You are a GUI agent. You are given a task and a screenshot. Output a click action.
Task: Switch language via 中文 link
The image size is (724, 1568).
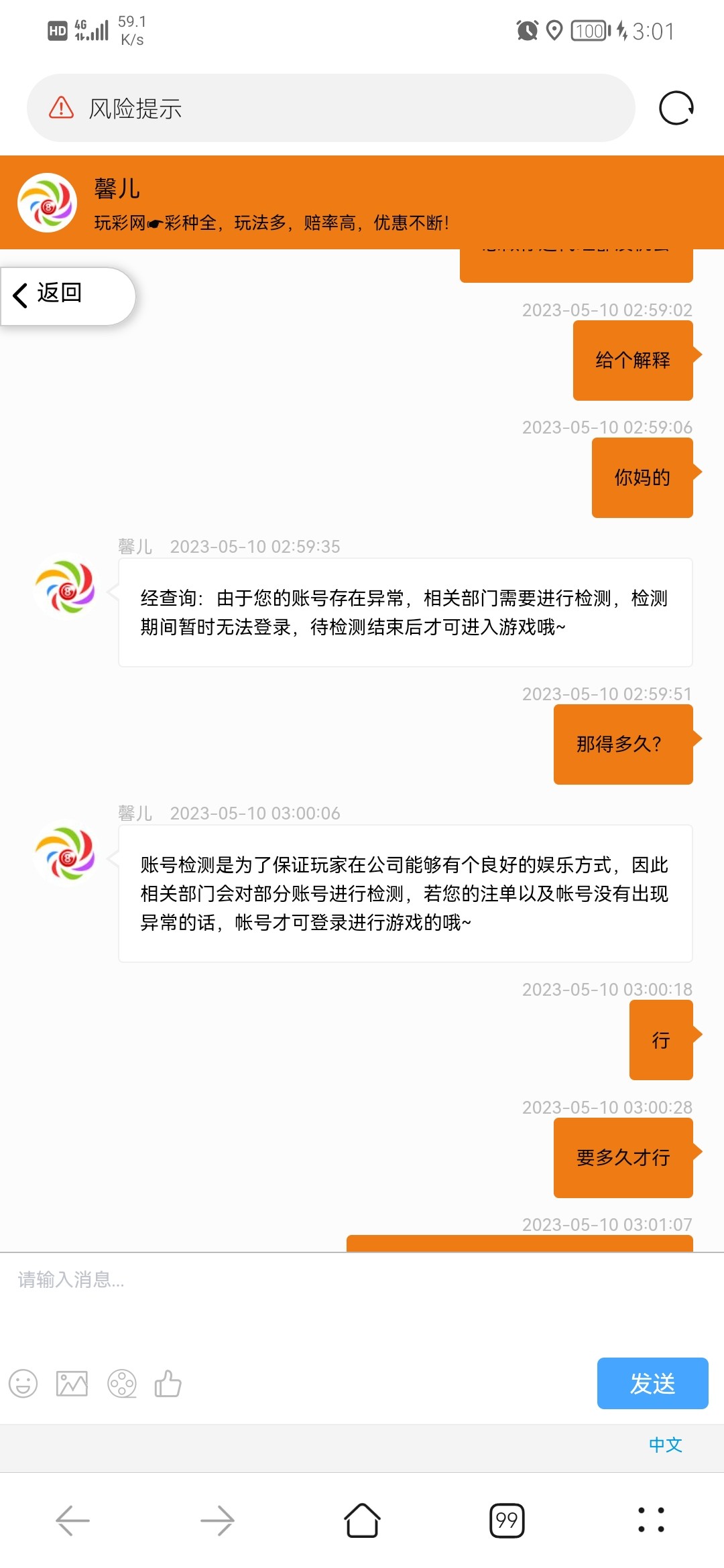click(x=665, y=1444)
